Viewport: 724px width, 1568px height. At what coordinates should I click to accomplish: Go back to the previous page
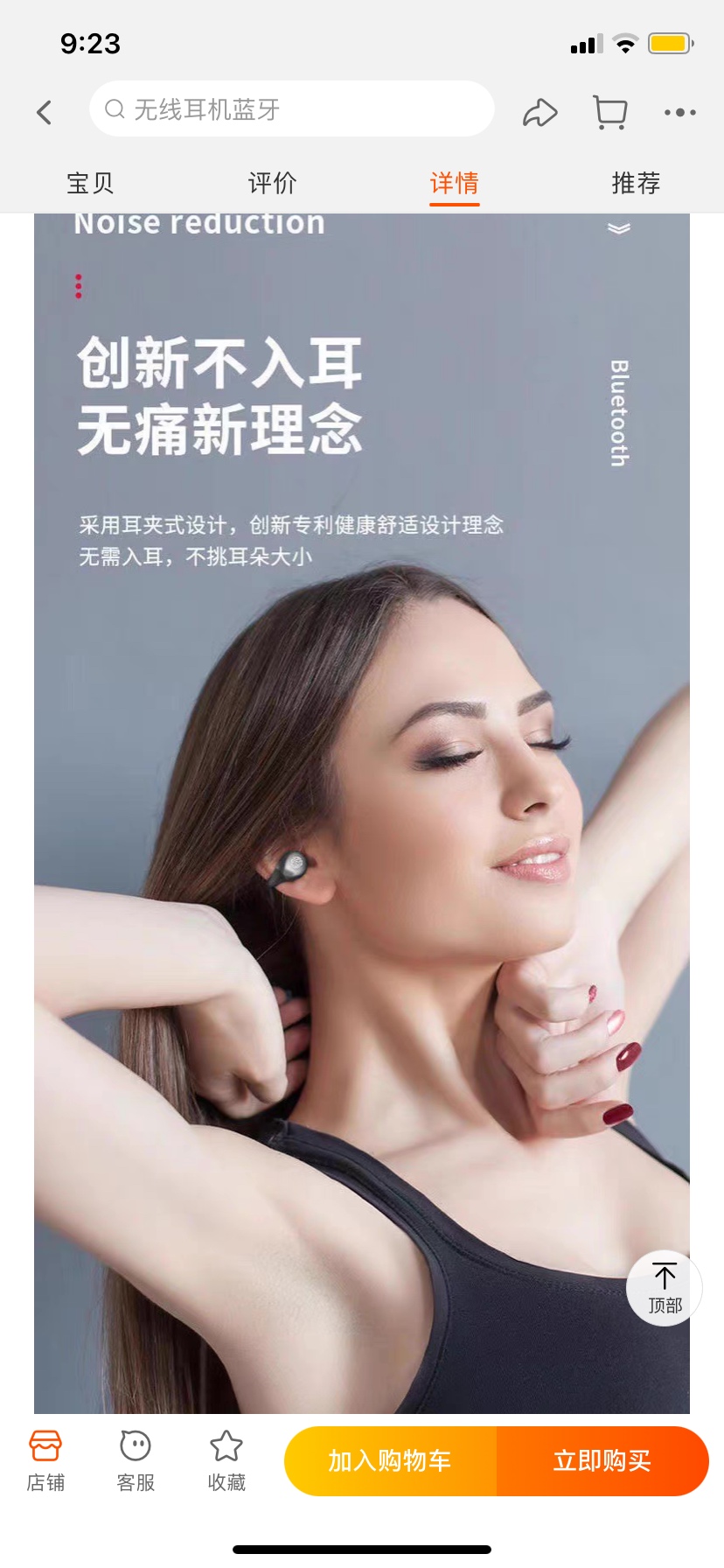(45, 112)
